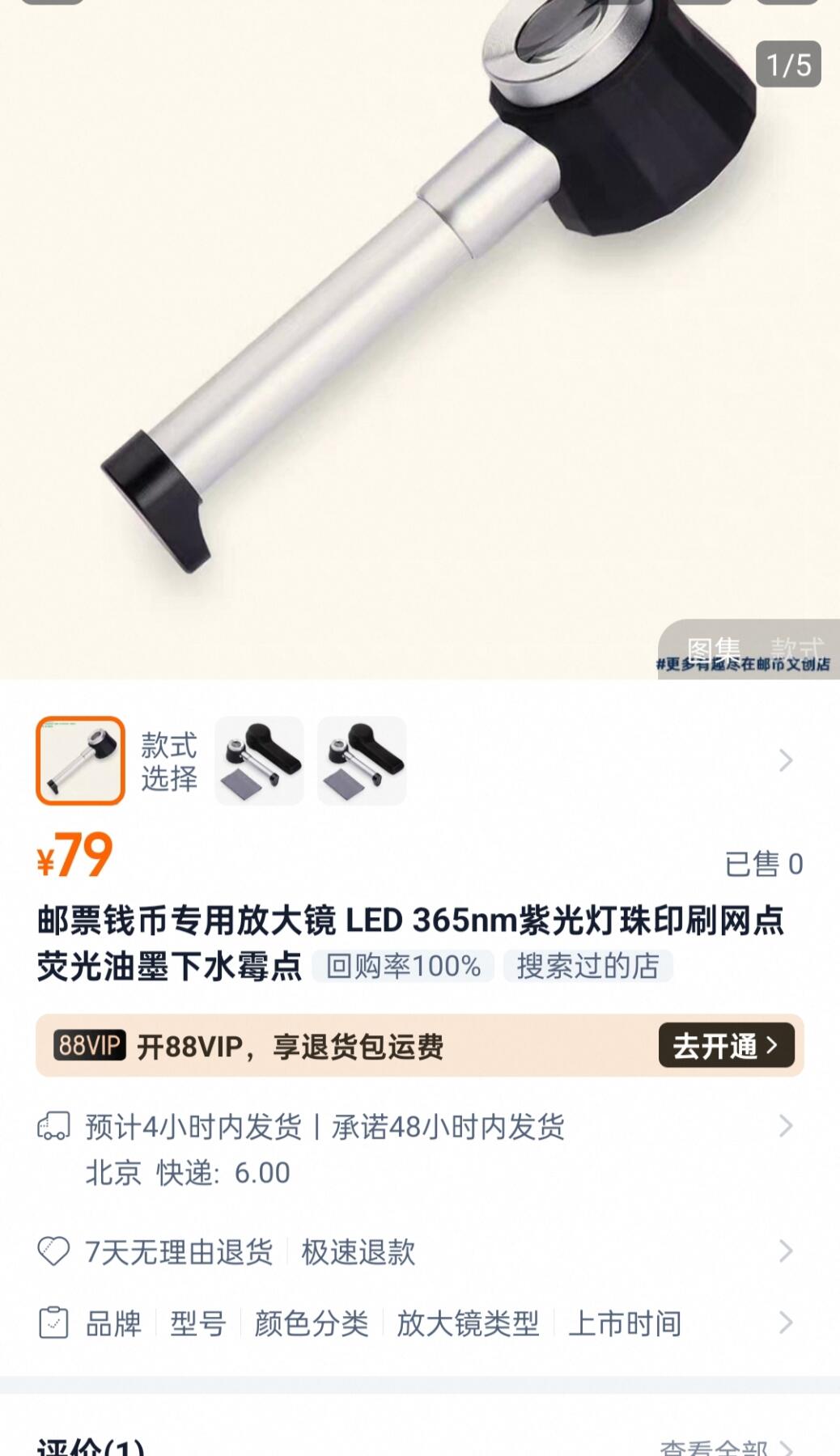
Task: Tap the 去开通 button for 88VIP
Action: click(x=726, y=1045)
